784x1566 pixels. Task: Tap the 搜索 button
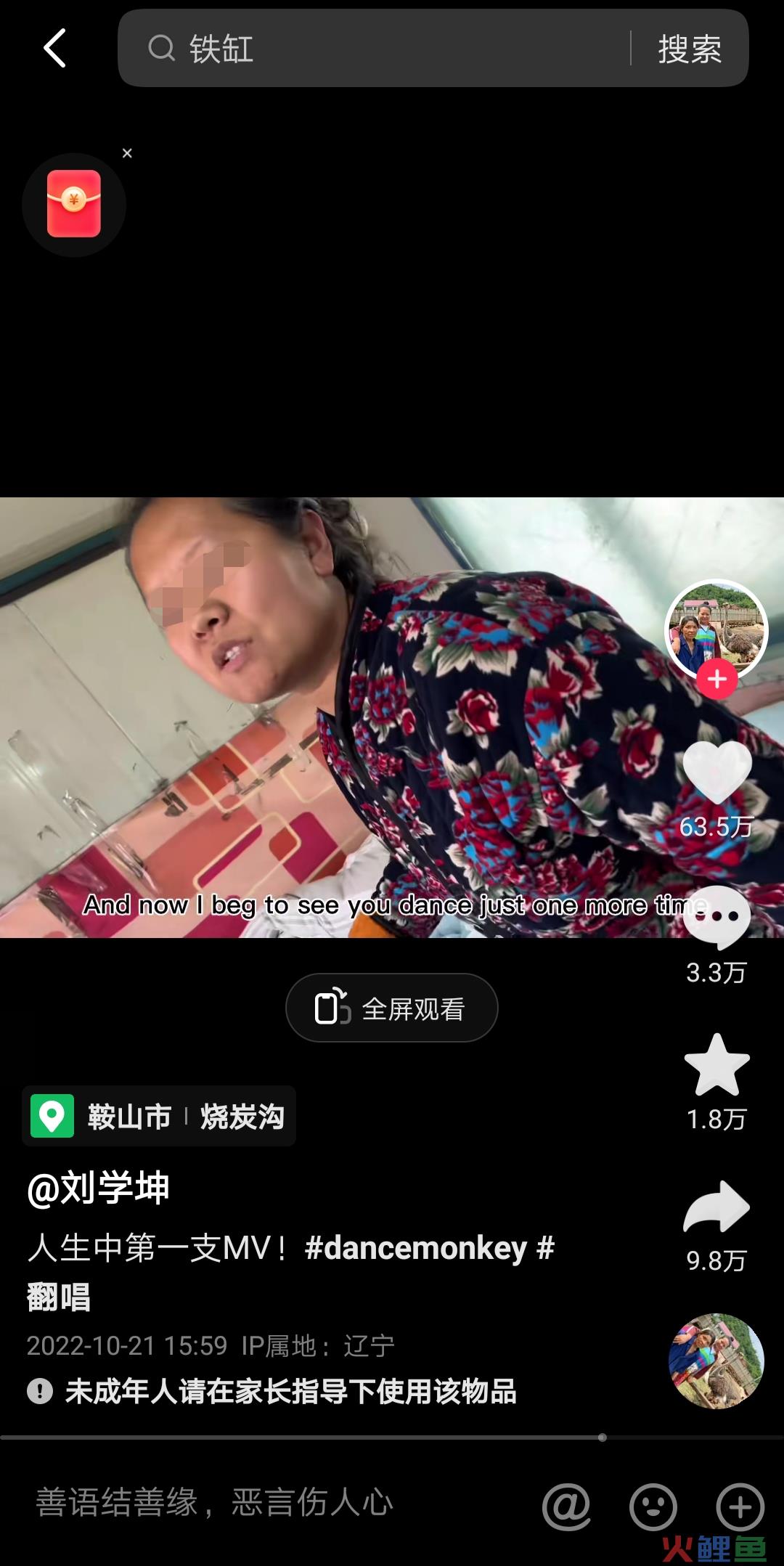(689, 49)
